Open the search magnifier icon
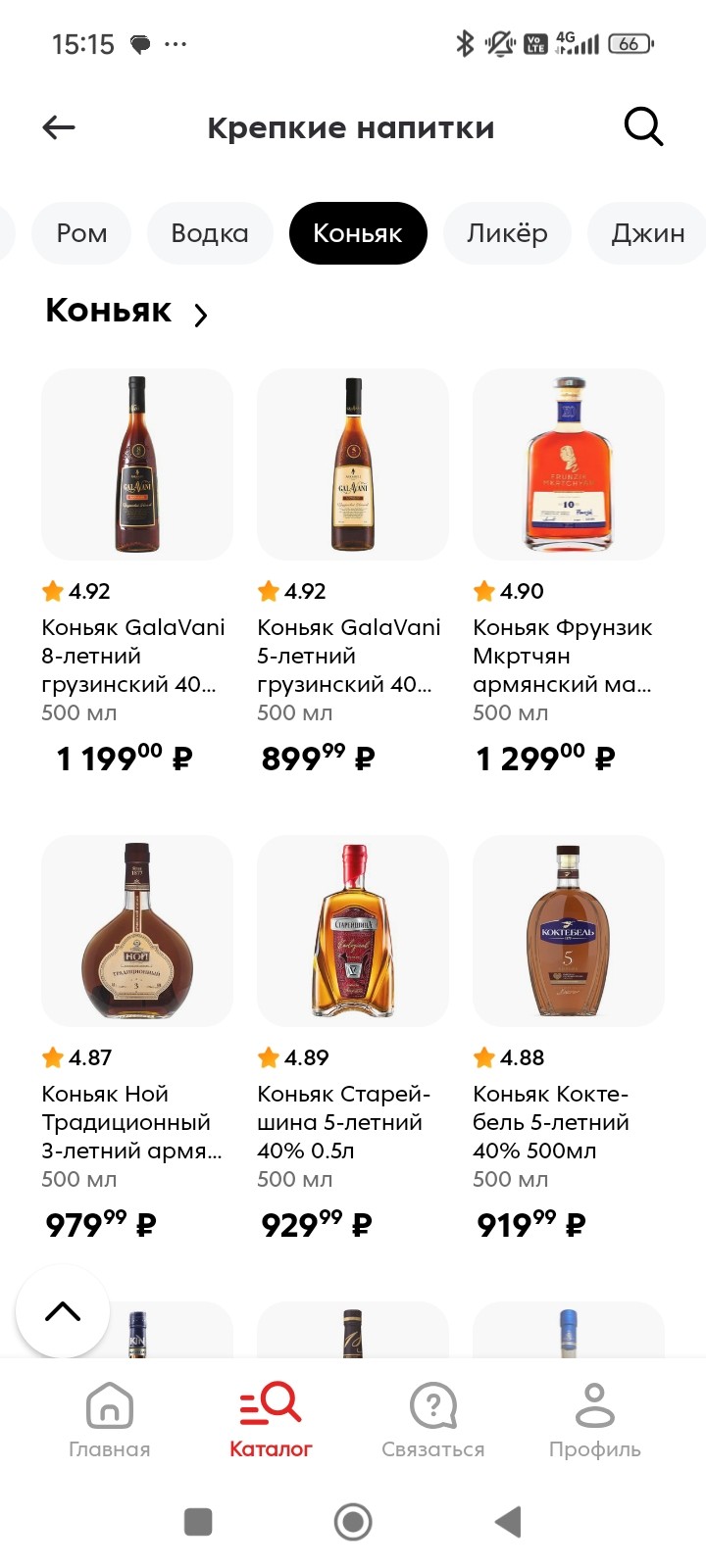 click(x=643, y=127)
